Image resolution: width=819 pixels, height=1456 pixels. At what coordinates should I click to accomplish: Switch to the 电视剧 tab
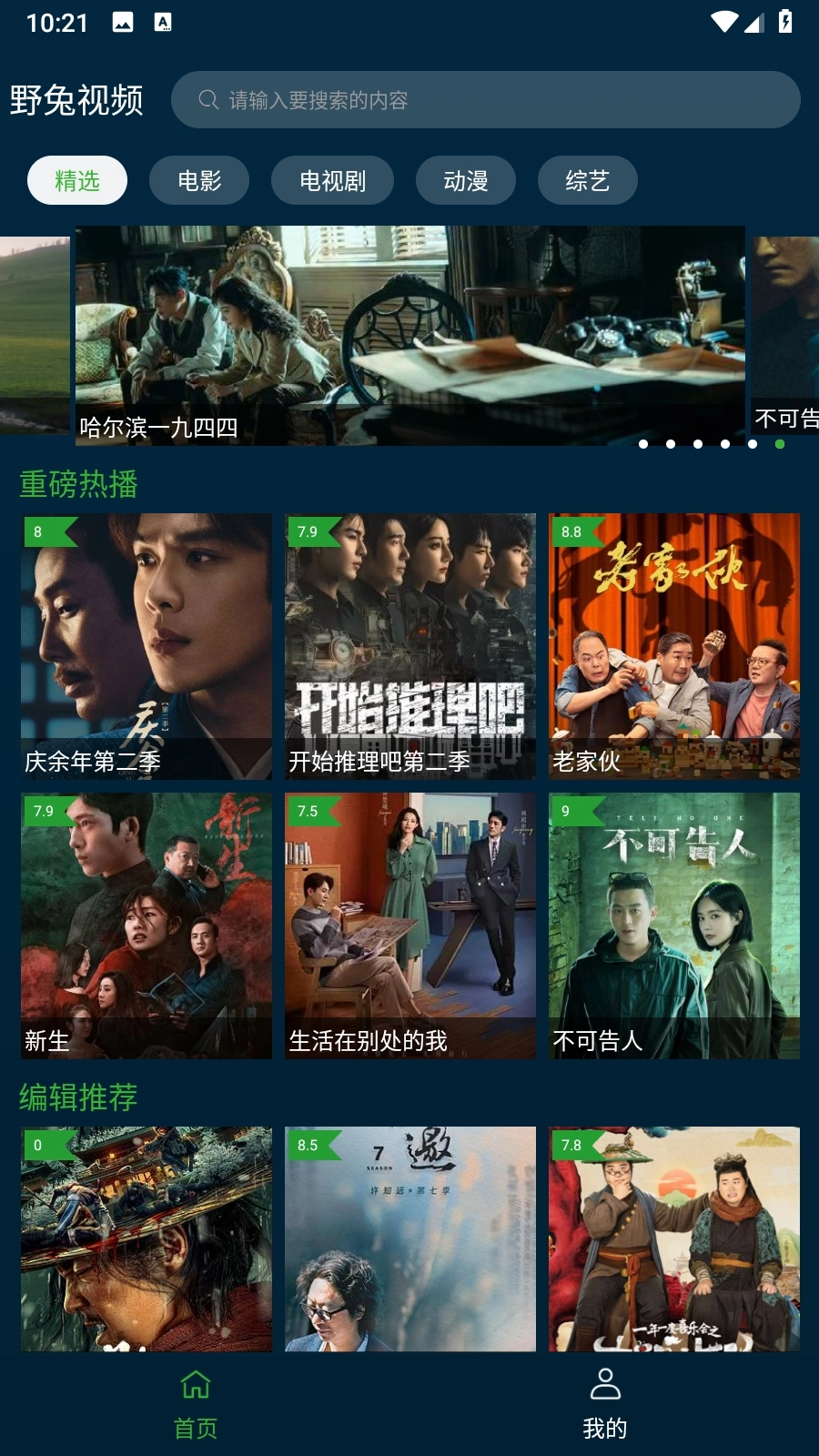332,179
